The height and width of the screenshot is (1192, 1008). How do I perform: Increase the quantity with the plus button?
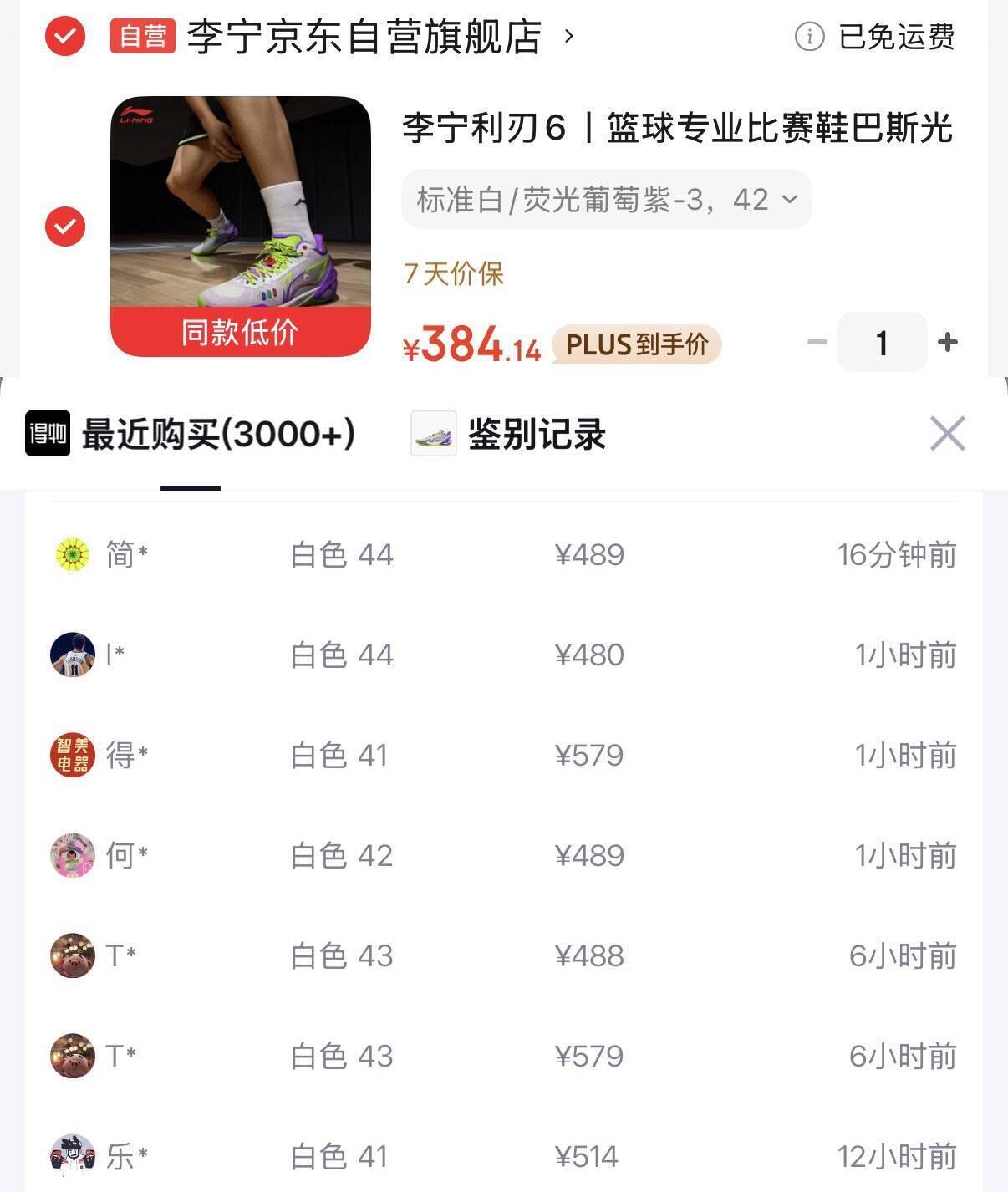pyautogui.click(x=948, y=342)
